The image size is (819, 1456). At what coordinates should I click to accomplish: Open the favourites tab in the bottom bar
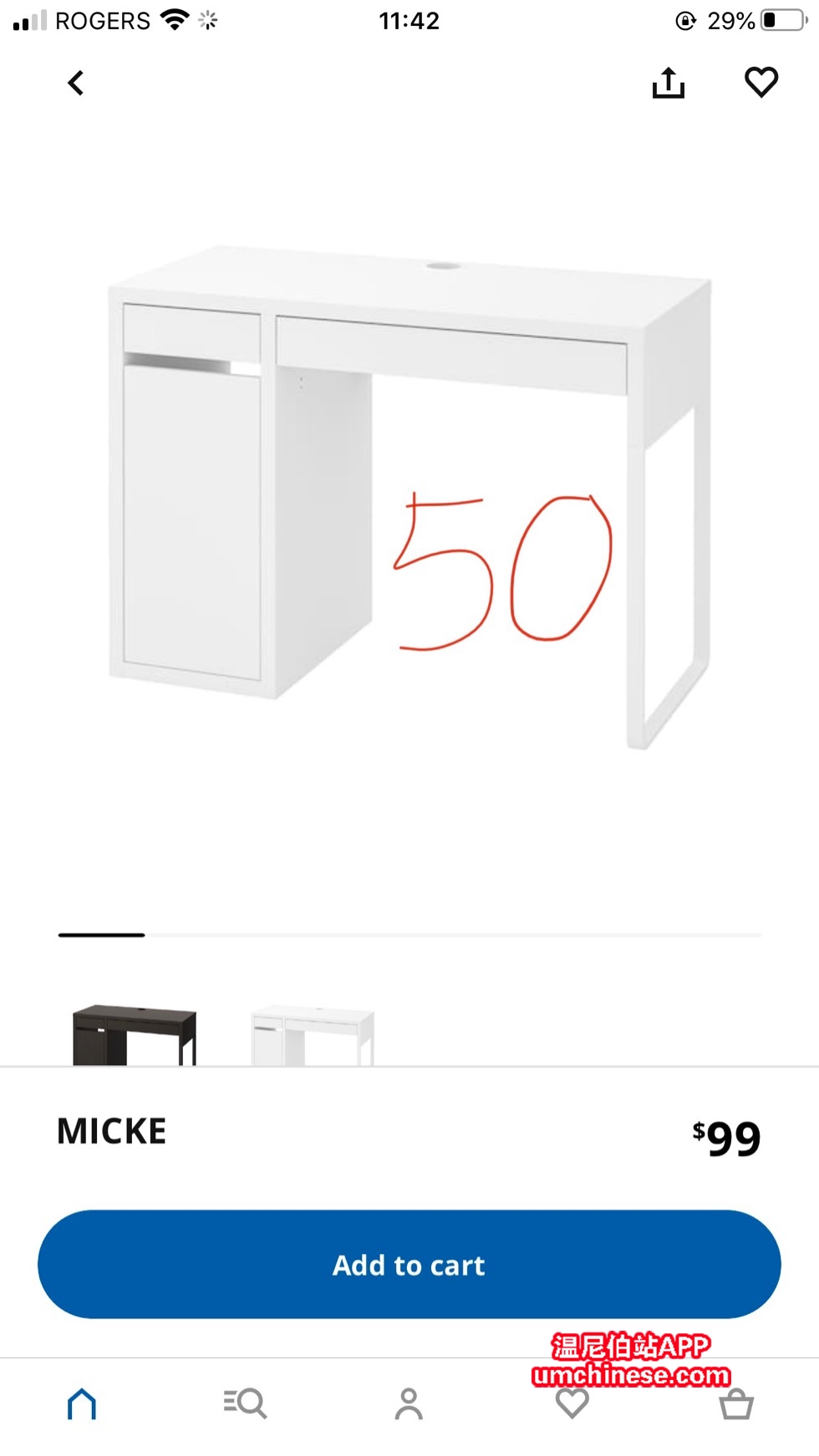point(572,1405)
